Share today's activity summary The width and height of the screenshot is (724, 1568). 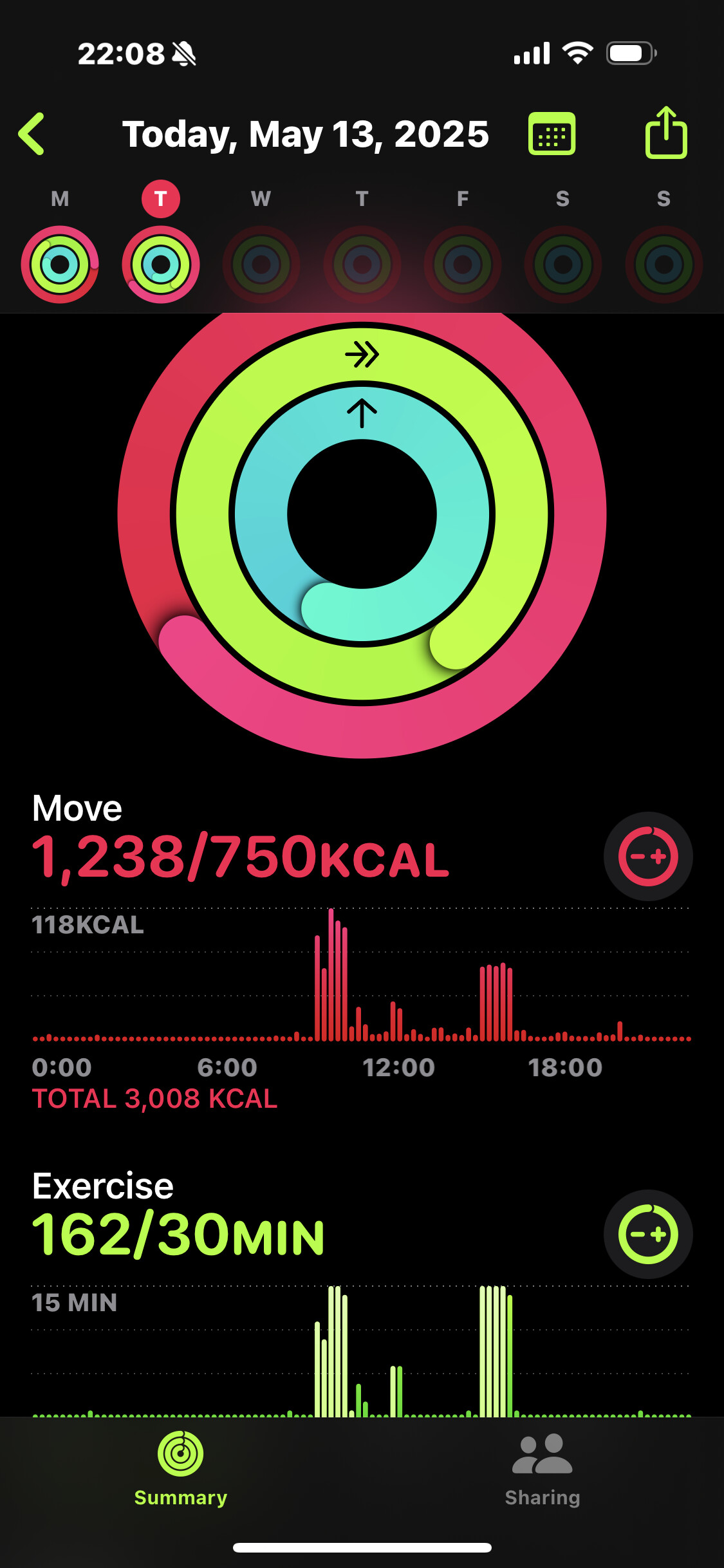pos(666,133)
